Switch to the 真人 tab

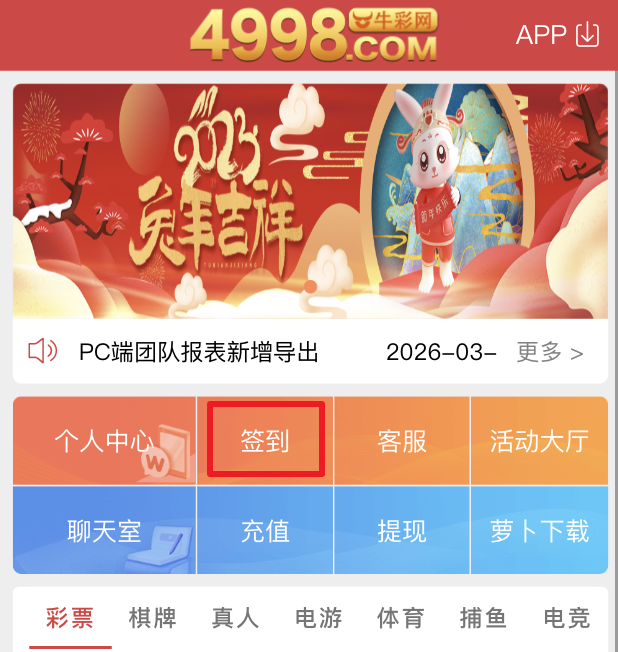tap(235, 618)
